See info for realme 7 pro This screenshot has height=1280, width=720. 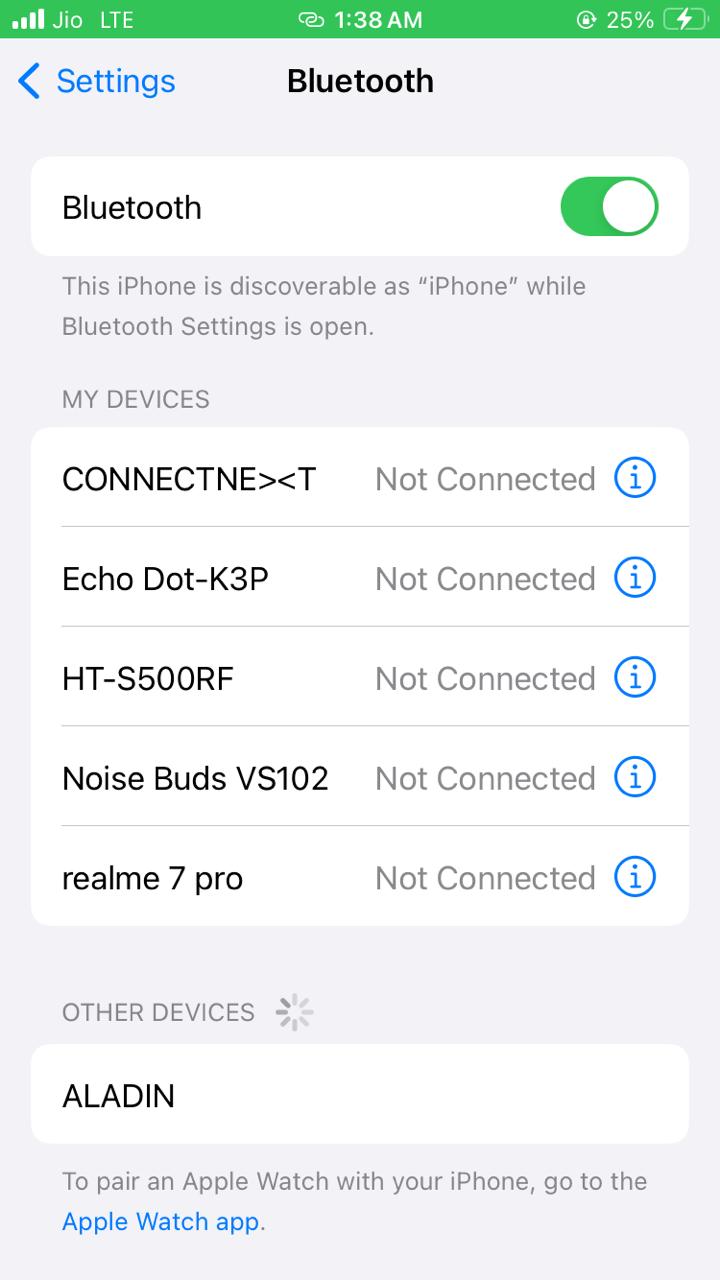point(635,877)
